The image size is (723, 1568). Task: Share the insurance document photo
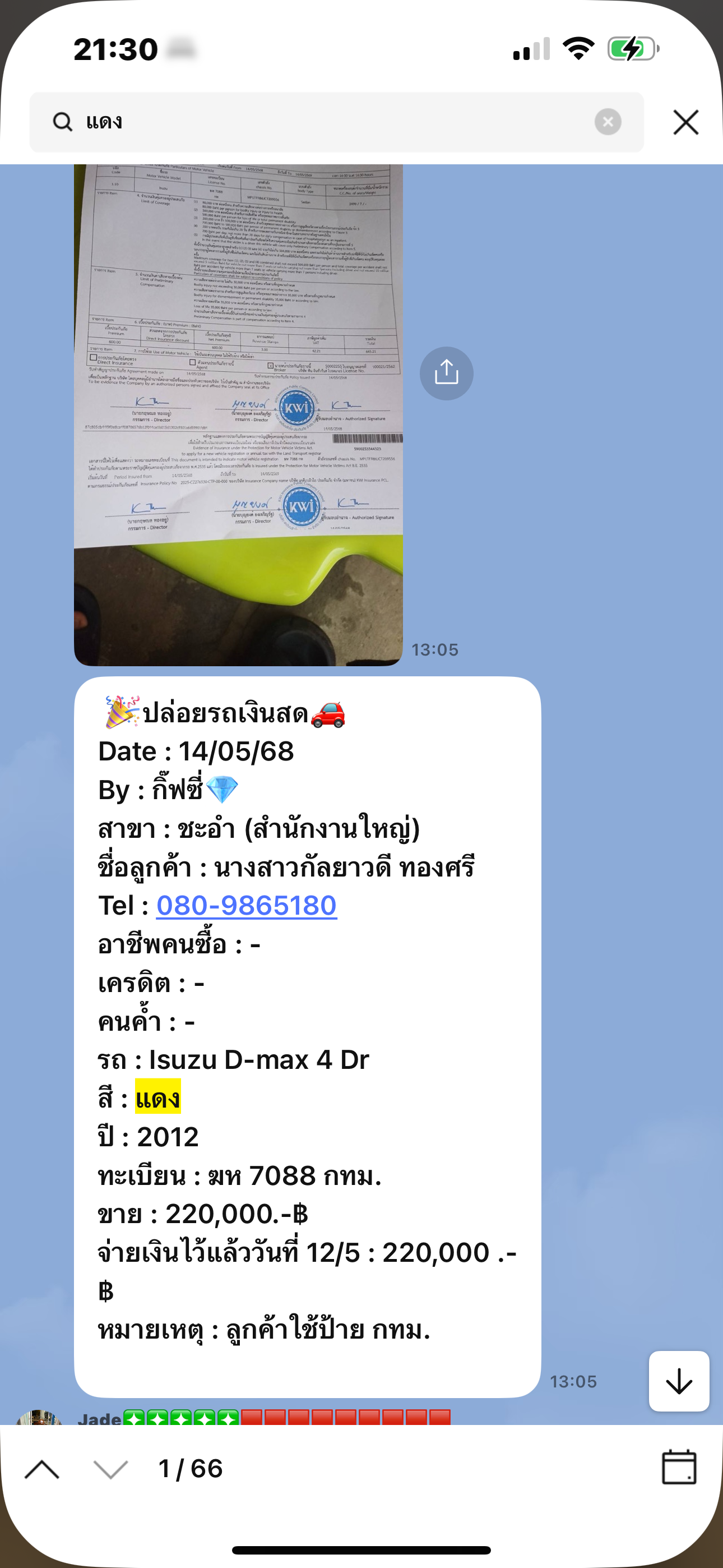pyautogui.click(x=446, y=373)
